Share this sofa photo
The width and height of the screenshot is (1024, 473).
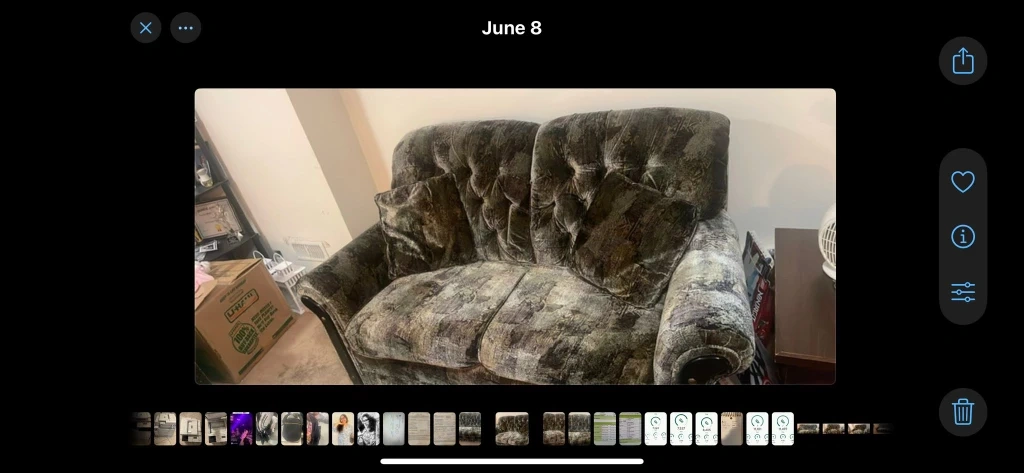click(962, 61)
